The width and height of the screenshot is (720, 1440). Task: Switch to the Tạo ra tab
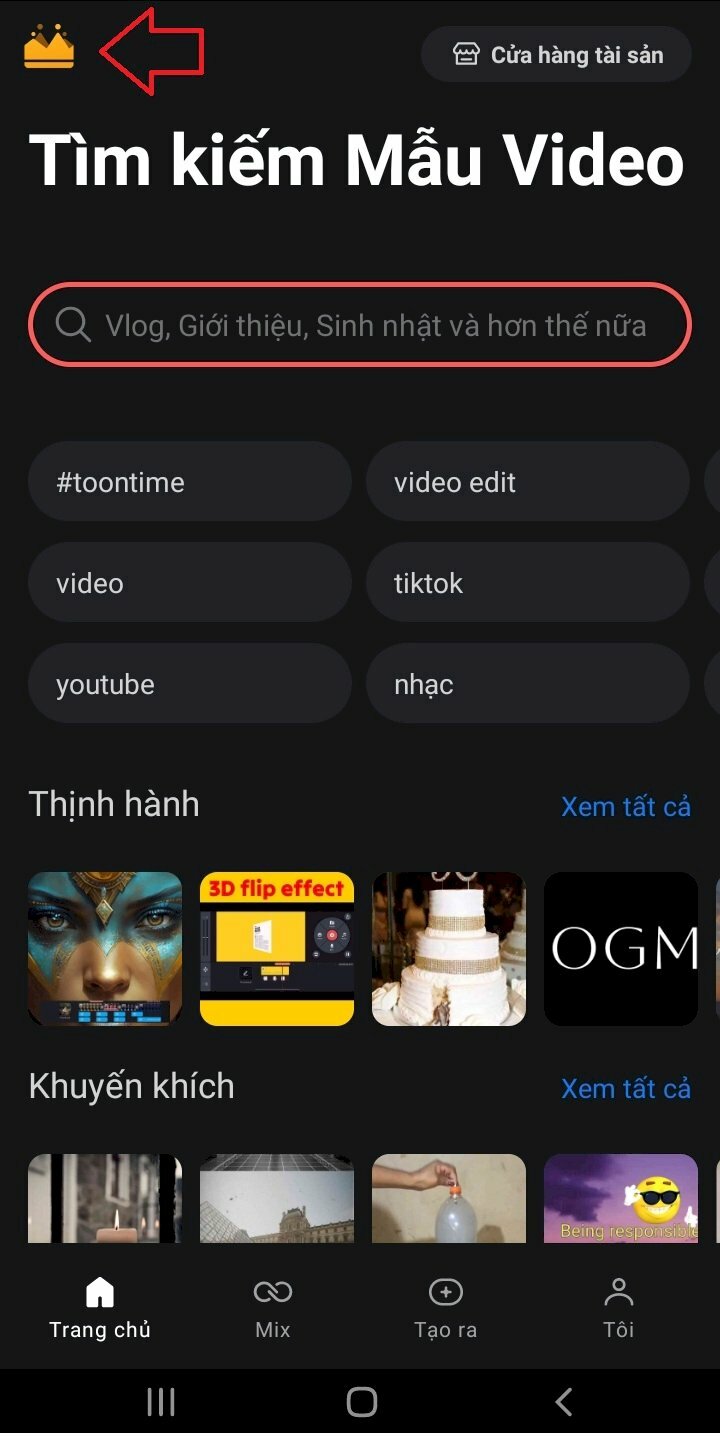click(445, 1308)
